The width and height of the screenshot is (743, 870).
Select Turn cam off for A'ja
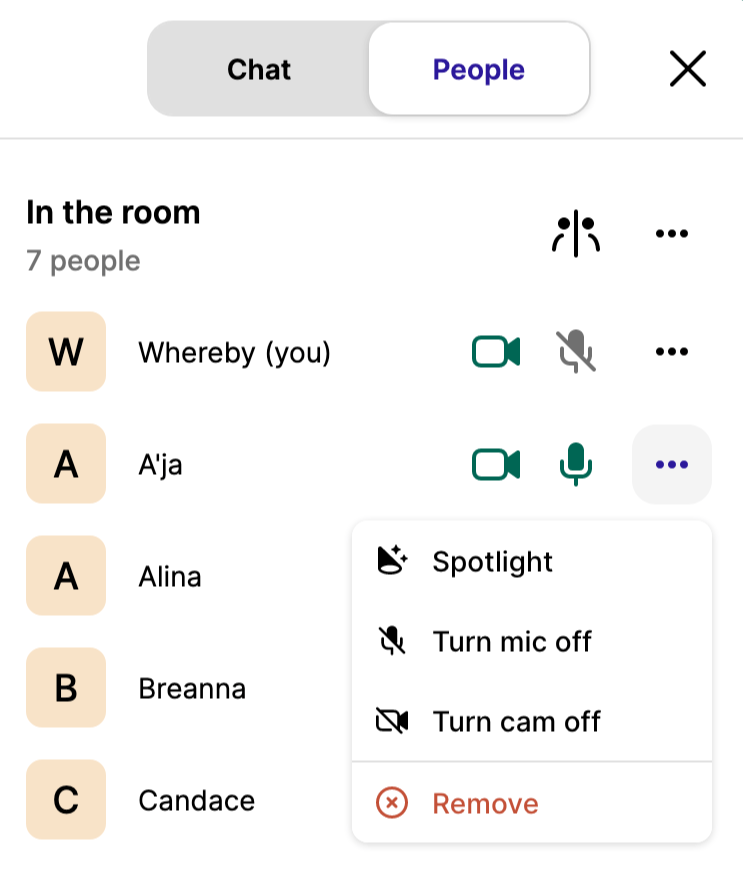516,721
